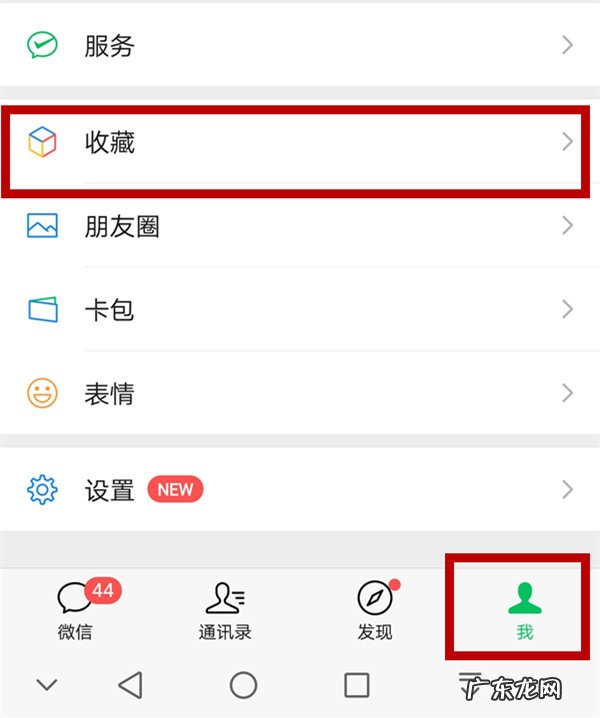Image resolution: width=600 pixels, height=718 pixels.
Task: Open recent apps with the square button
Action: point(357,685)
